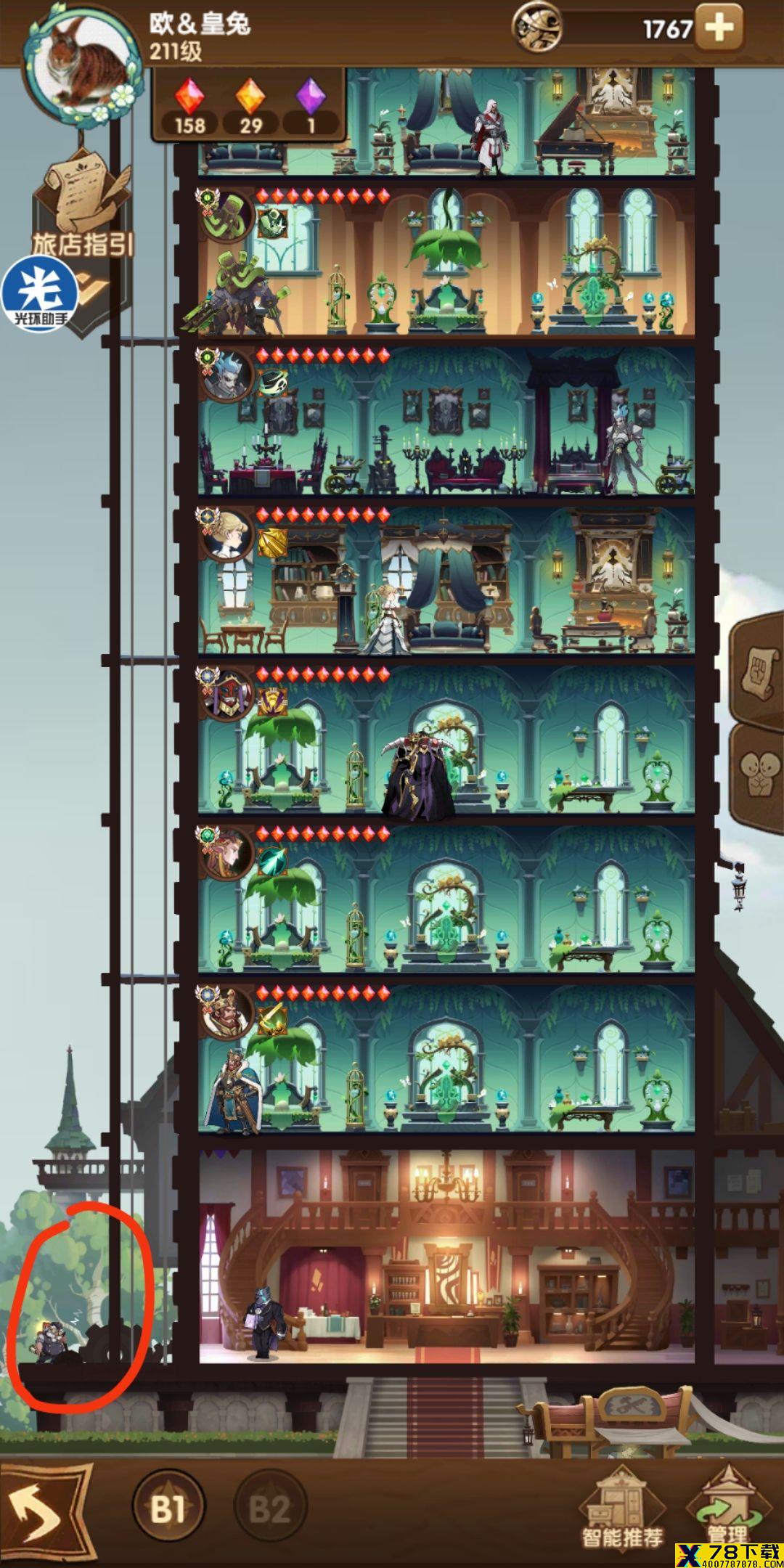784x1568 pixels.
Task: Switch to the B1 floor
Action: coord(168,1508)
